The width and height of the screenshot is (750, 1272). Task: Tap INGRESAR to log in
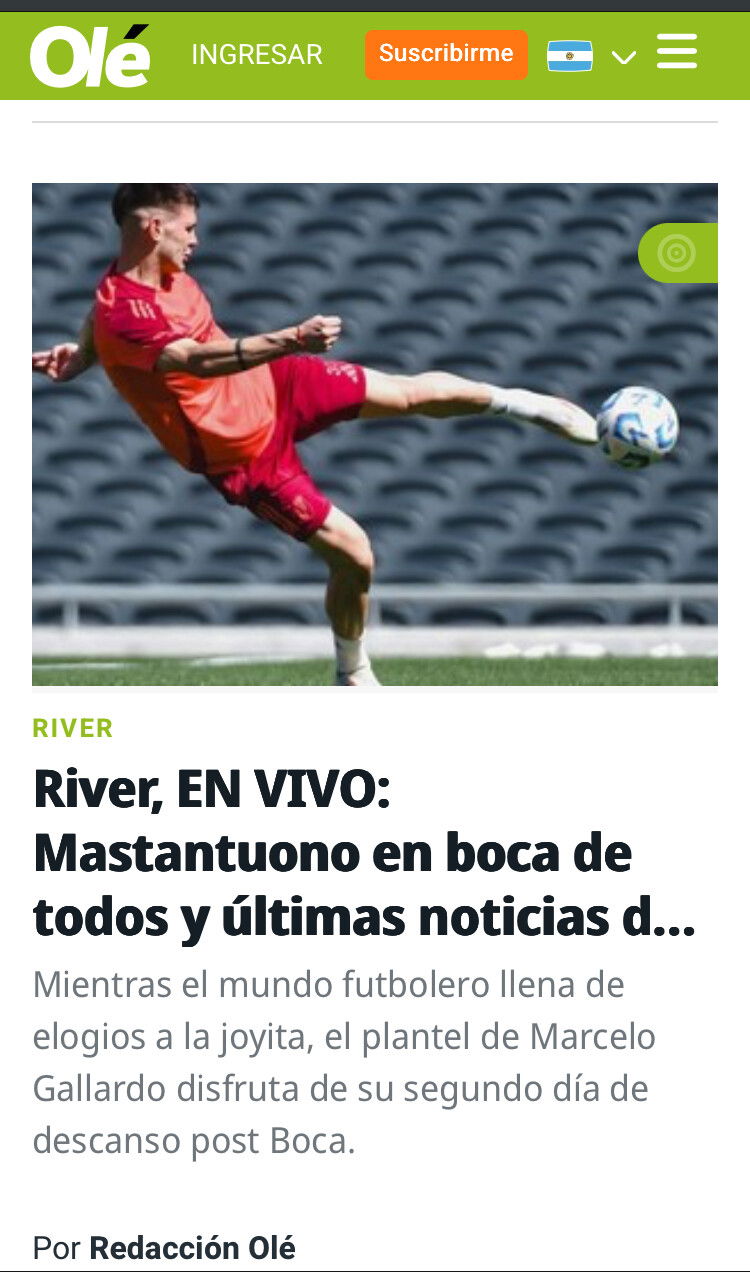click(x=257, y=55)
